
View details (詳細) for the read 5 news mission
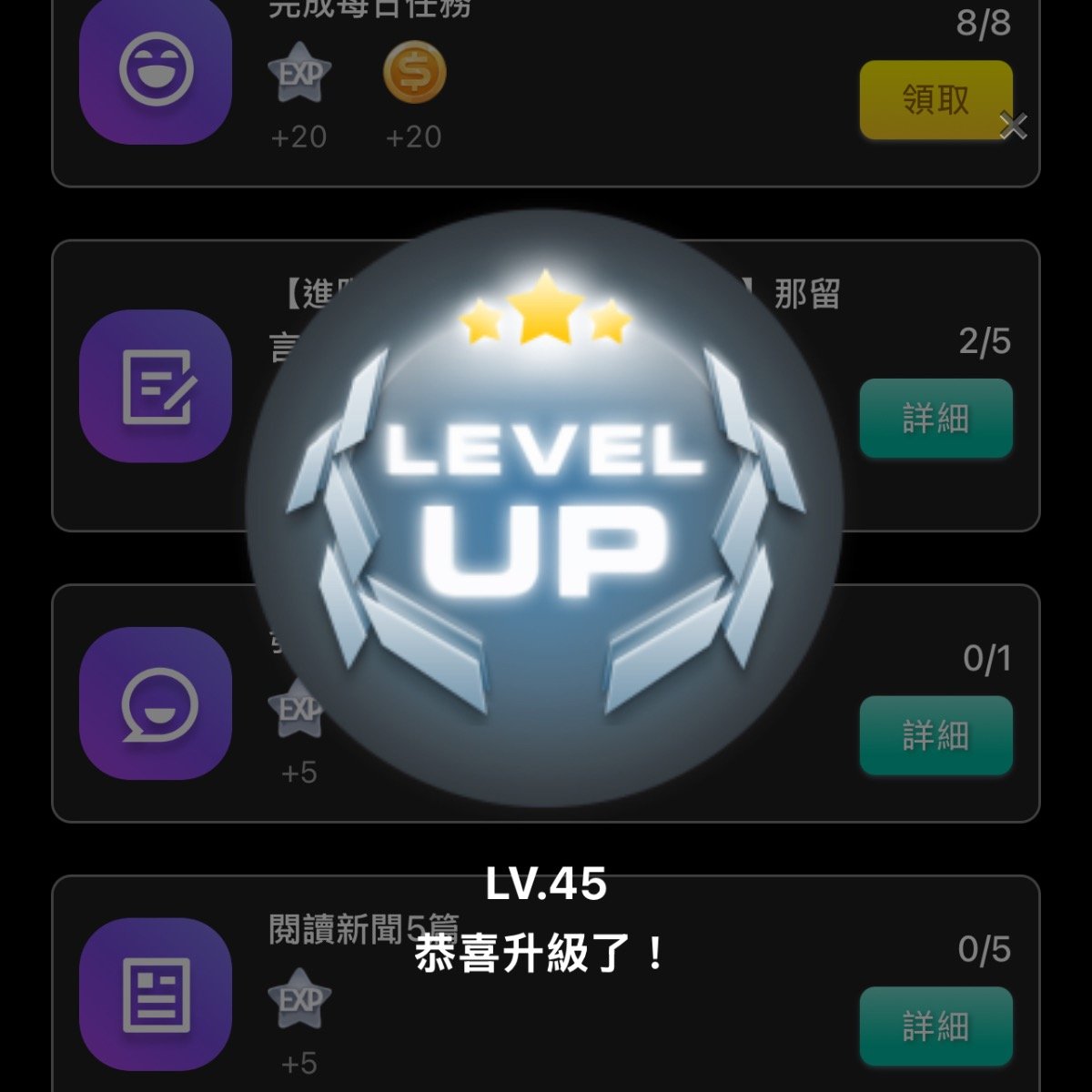pyautogui.click(x=935, y=1026)
